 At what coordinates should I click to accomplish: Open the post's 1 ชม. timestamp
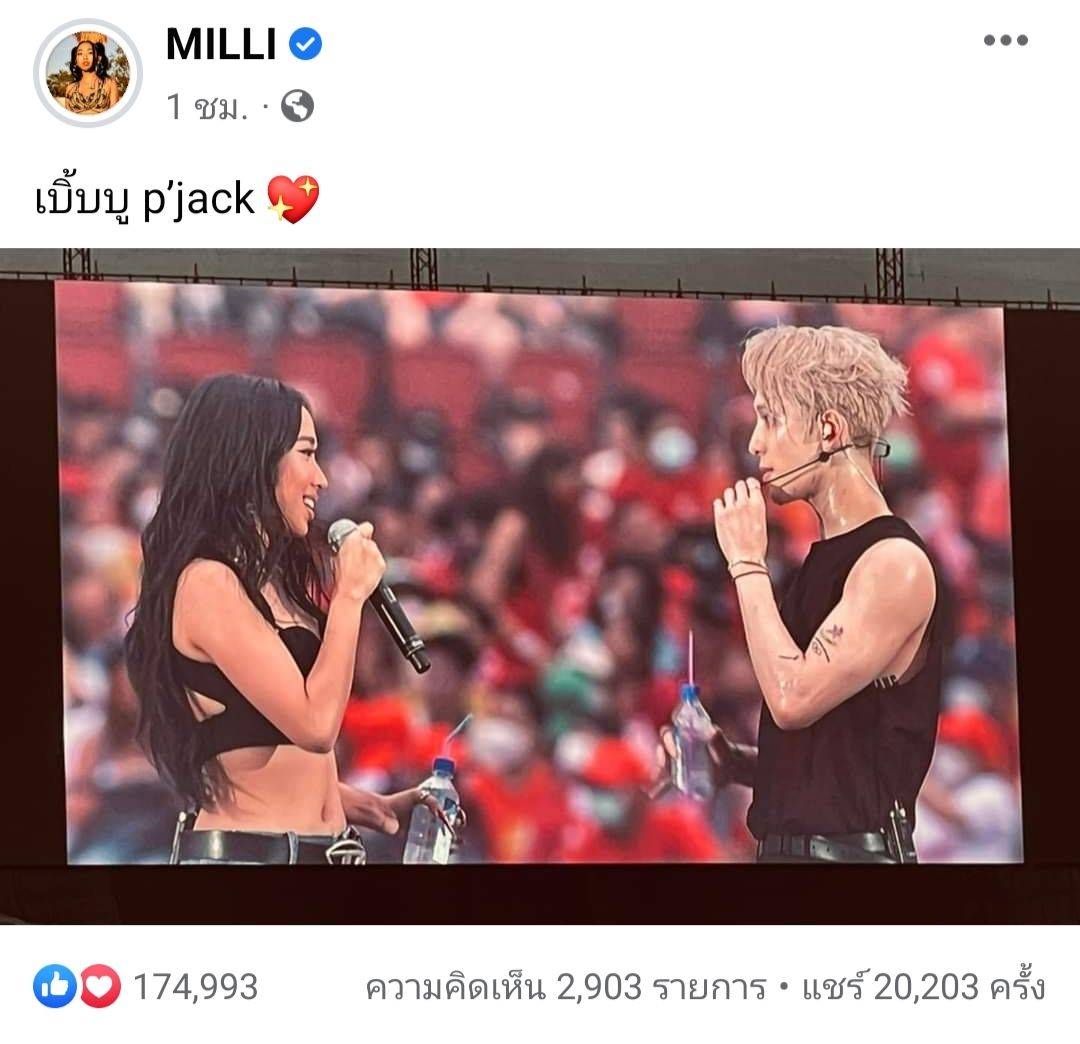(x=206, y=105)
